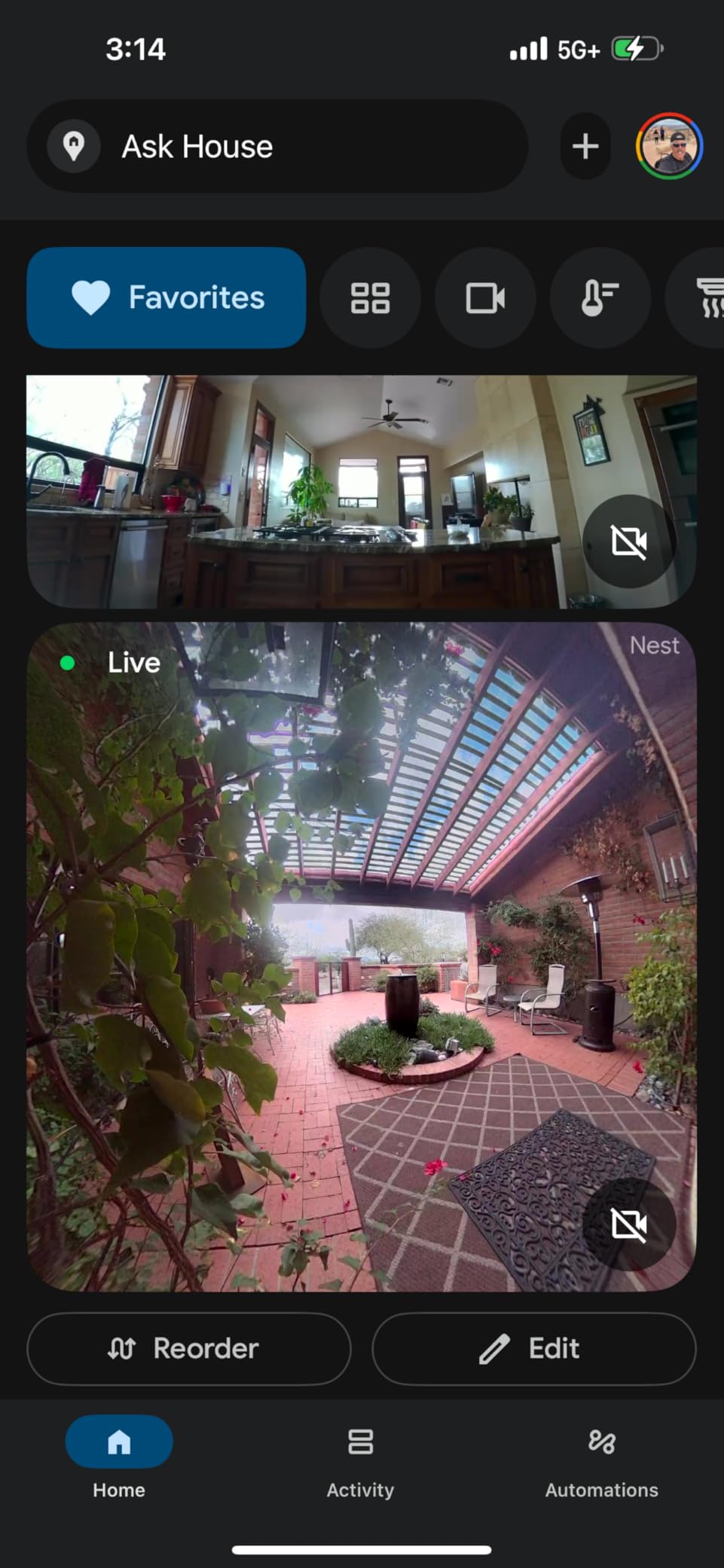The image size is (724, 1568).
Task: Select the Automations tab icon
Action: 600,1441
